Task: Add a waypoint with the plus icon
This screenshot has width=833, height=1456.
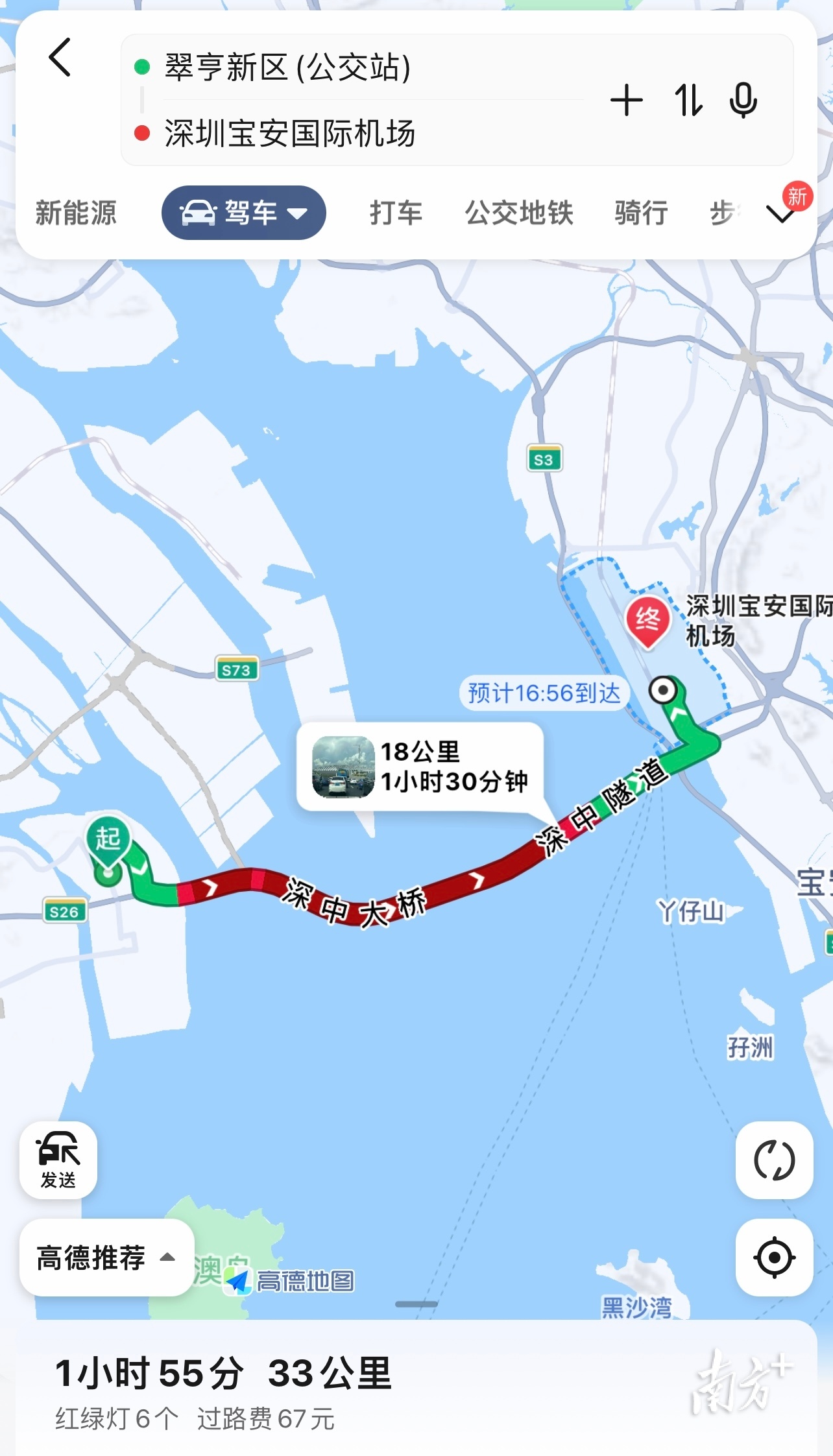Action: (626, 101)
